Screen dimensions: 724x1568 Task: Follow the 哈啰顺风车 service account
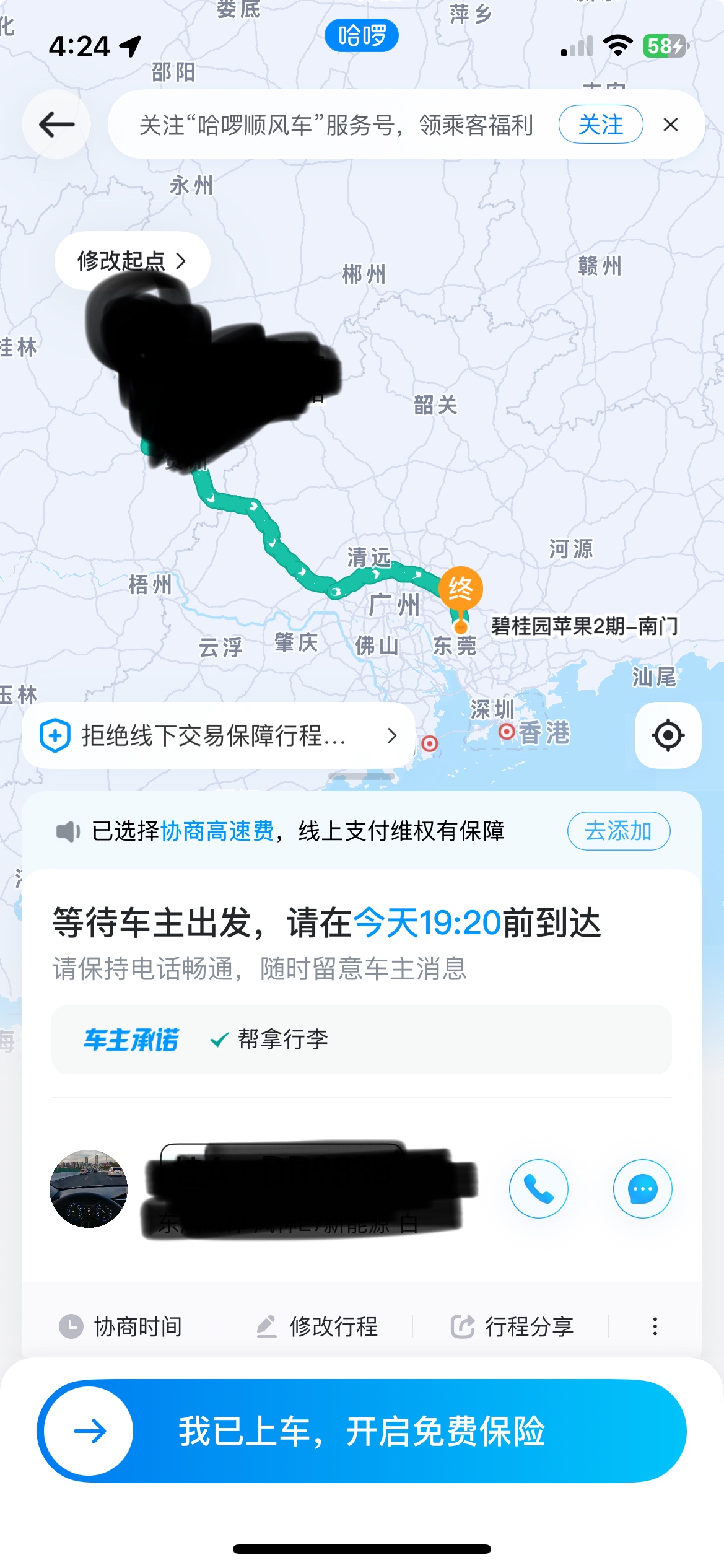point(600,125)
